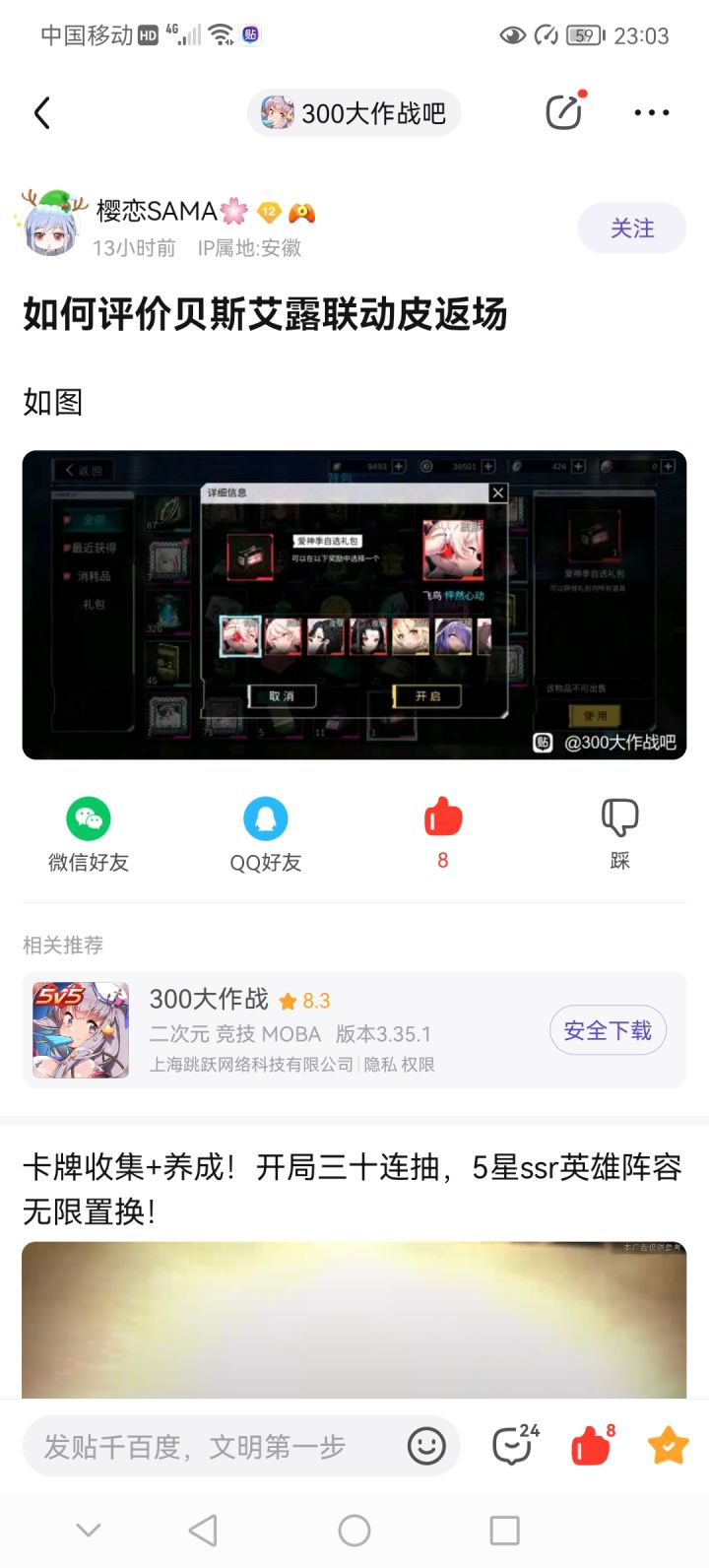
Task: Tap the recents square navigation button
Action: pyautogui.click(x=503, y=1530)
